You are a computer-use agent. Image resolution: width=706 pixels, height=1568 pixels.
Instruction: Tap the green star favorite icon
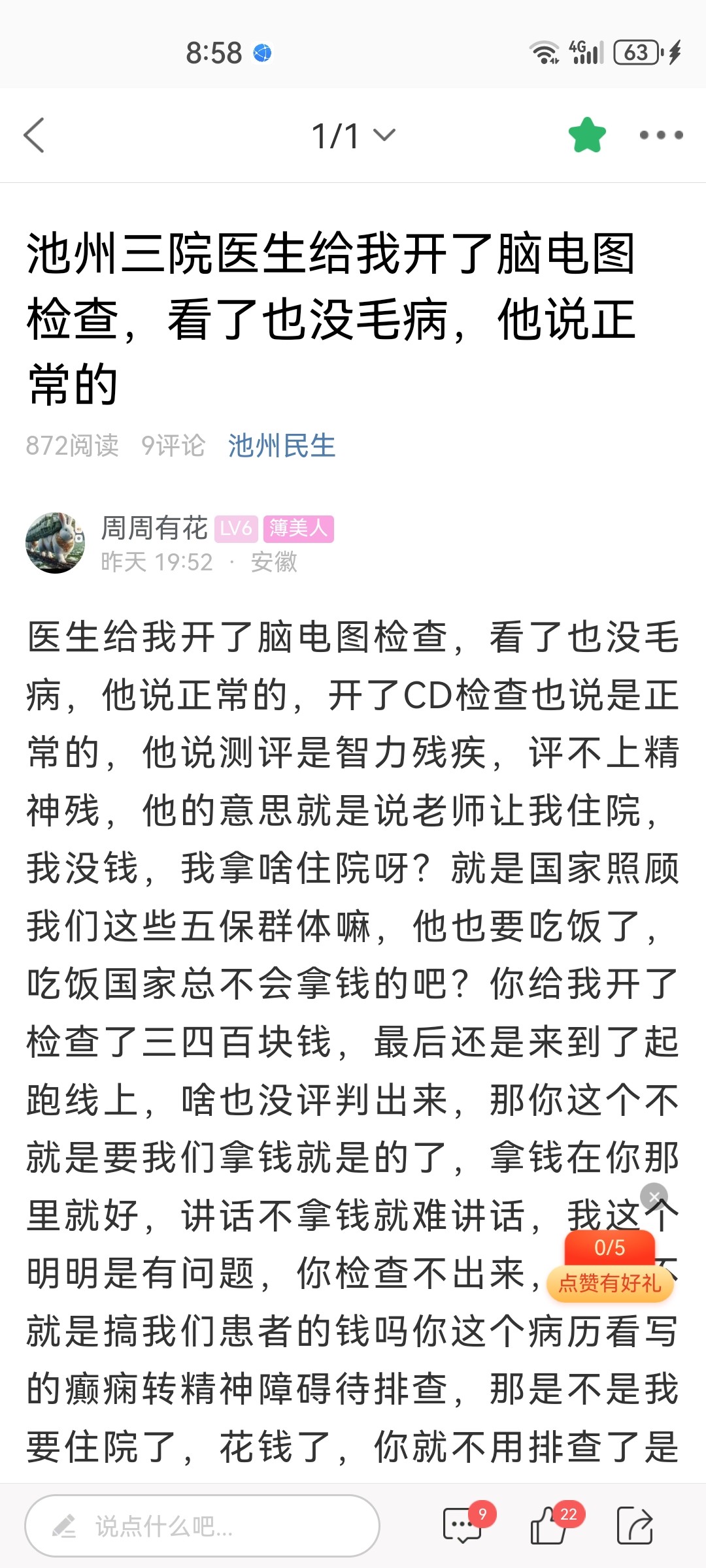click(587, 135)
